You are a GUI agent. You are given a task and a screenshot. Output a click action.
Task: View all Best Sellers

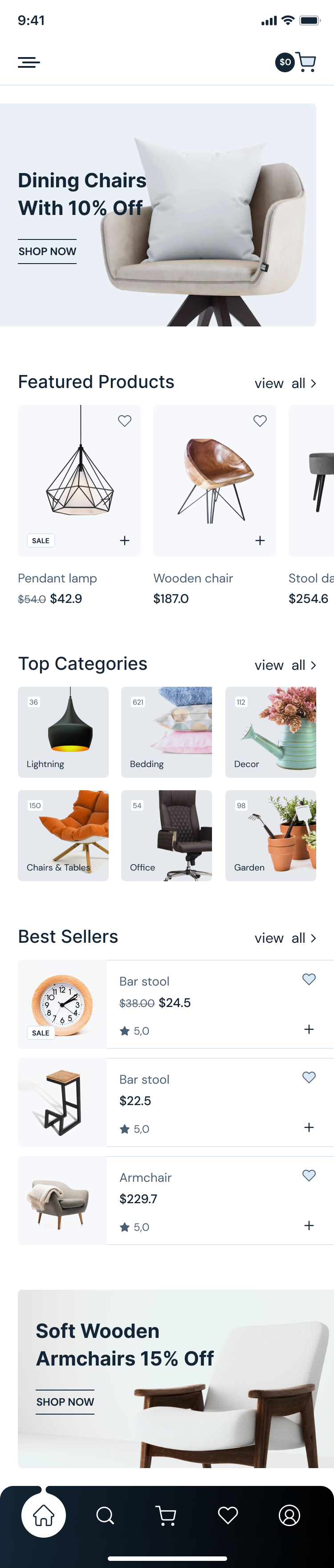point(285,938)
